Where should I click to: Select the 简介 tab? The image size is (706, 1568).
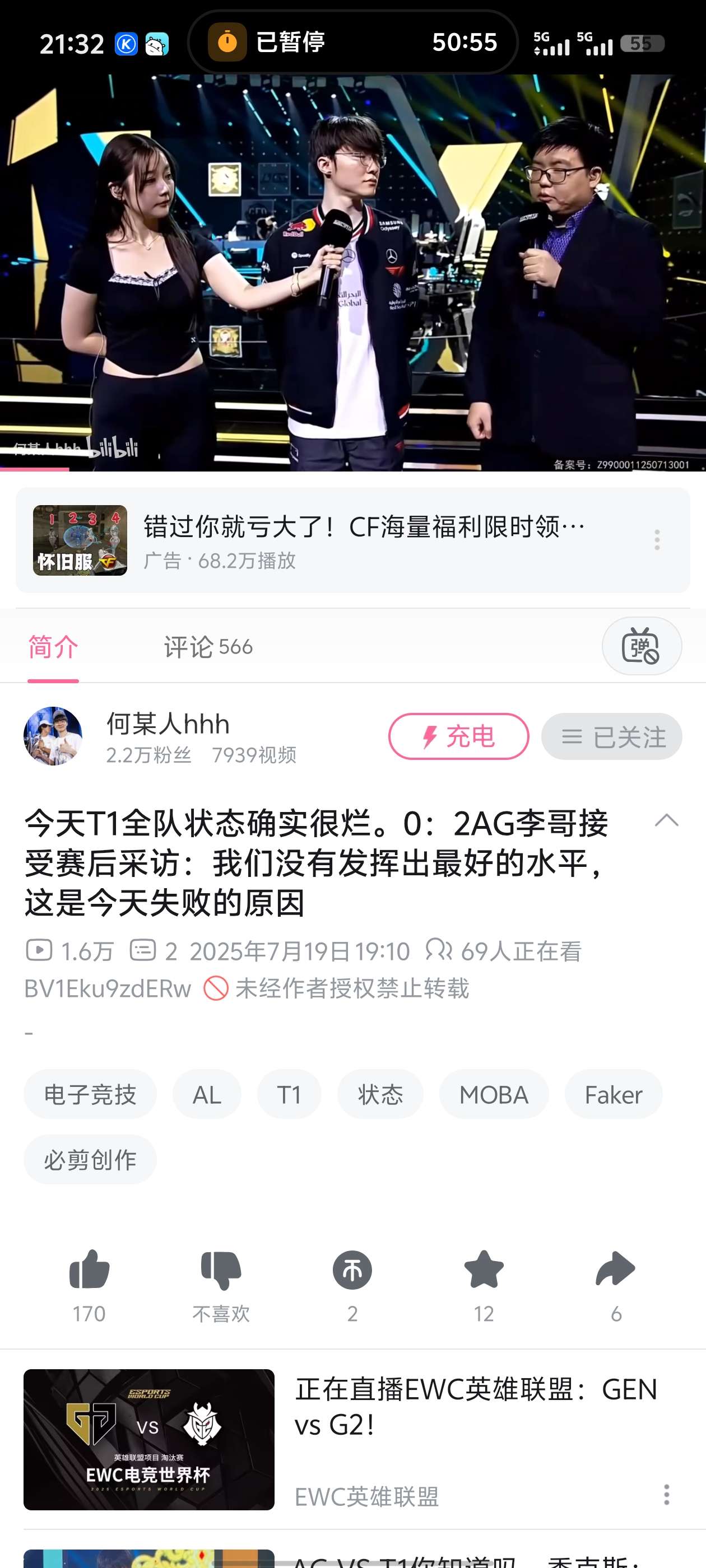(53, 646)
